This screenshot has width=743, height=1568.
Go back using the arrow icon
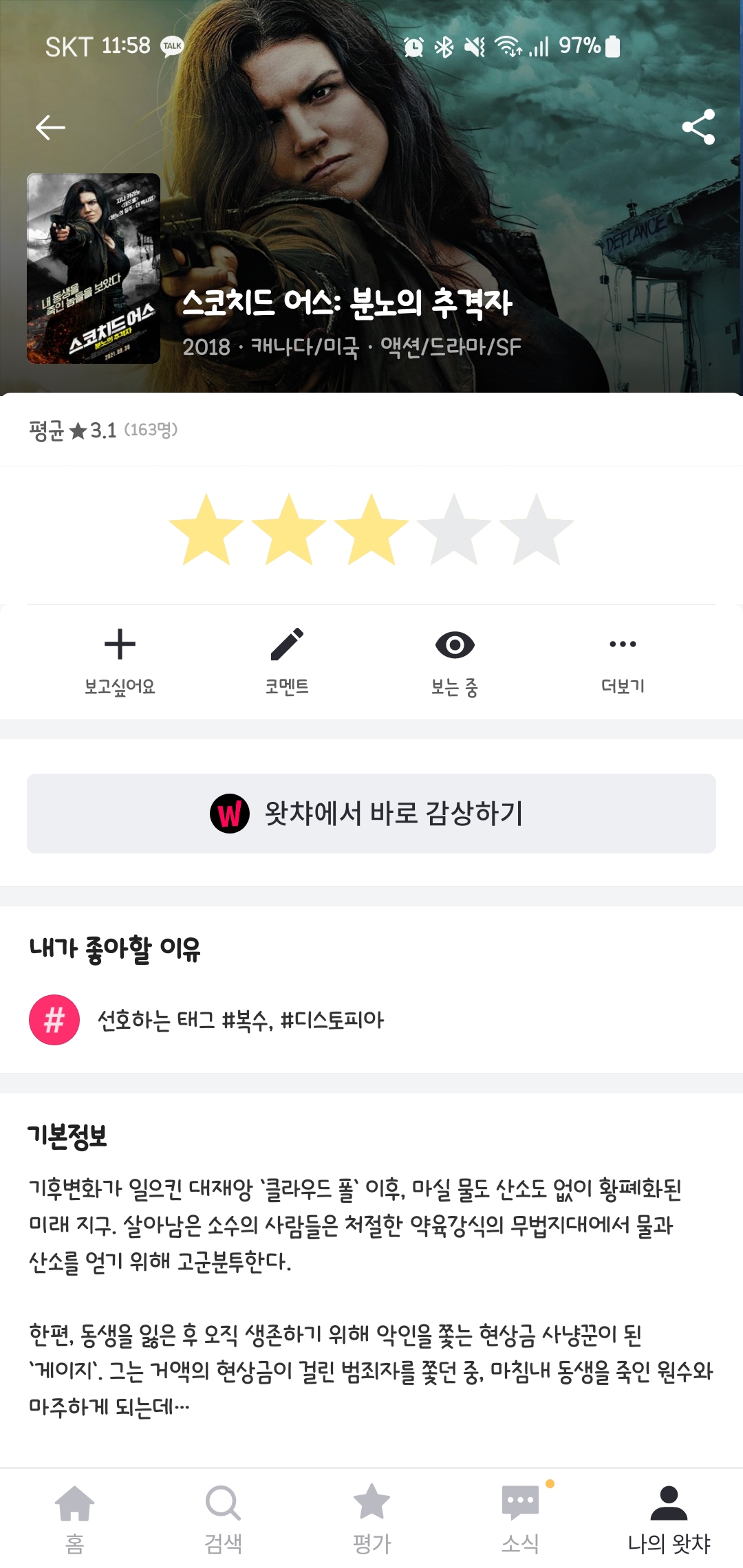tap(50, 127)
